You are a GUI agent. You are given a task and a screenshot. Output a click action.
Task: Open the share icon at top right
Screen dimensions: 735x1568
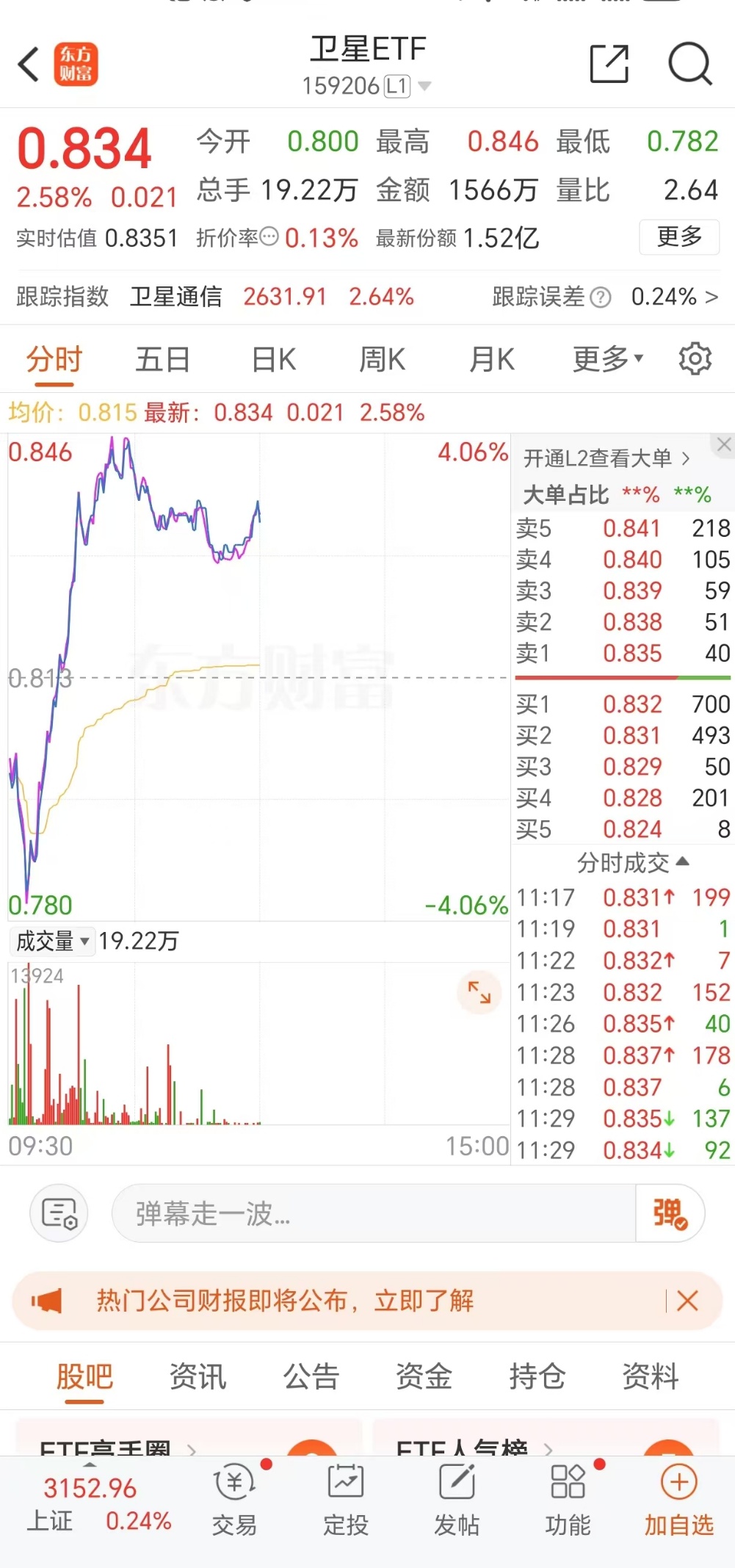[609, 65]
